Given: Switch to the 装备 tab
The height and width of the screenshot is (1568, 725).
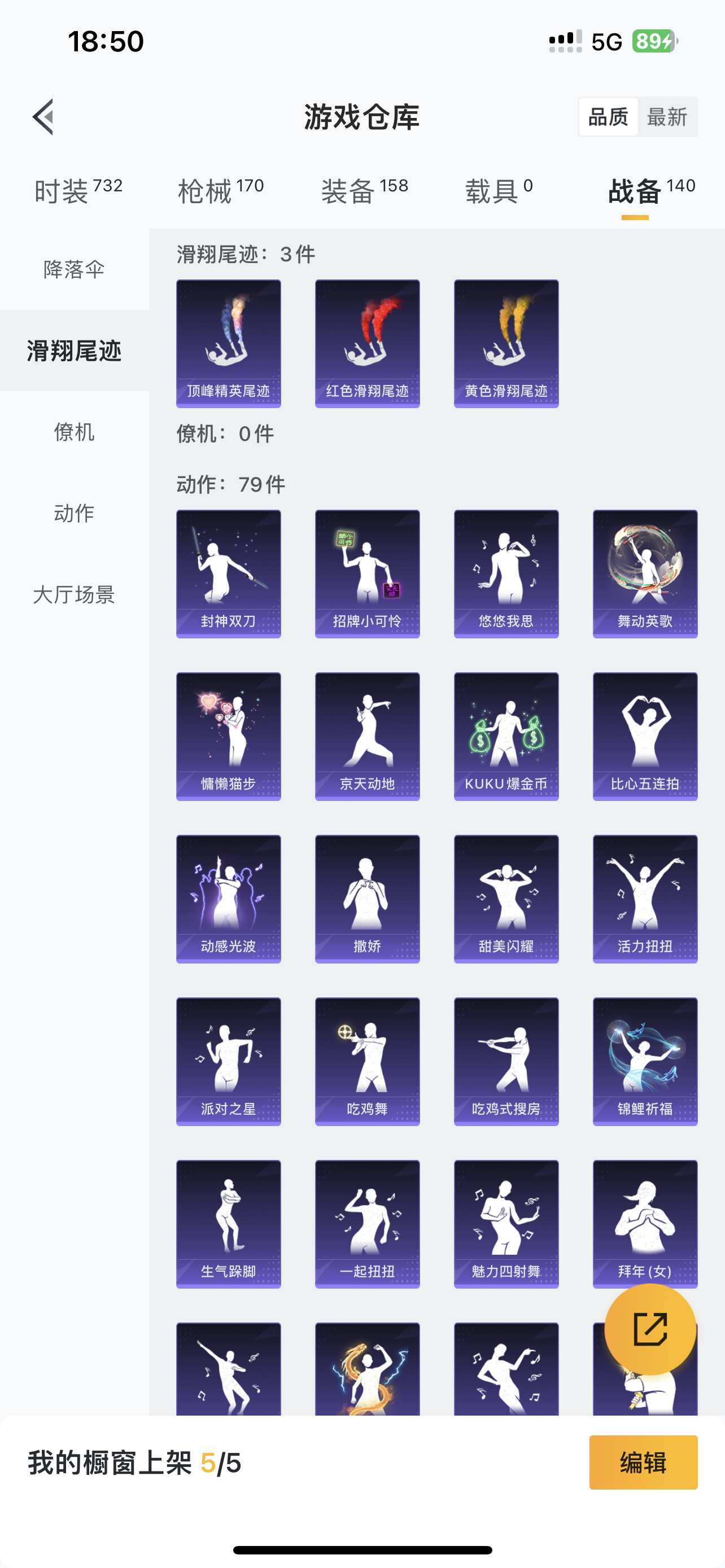Looking at the screenshot, I should [x=365, y=191].
